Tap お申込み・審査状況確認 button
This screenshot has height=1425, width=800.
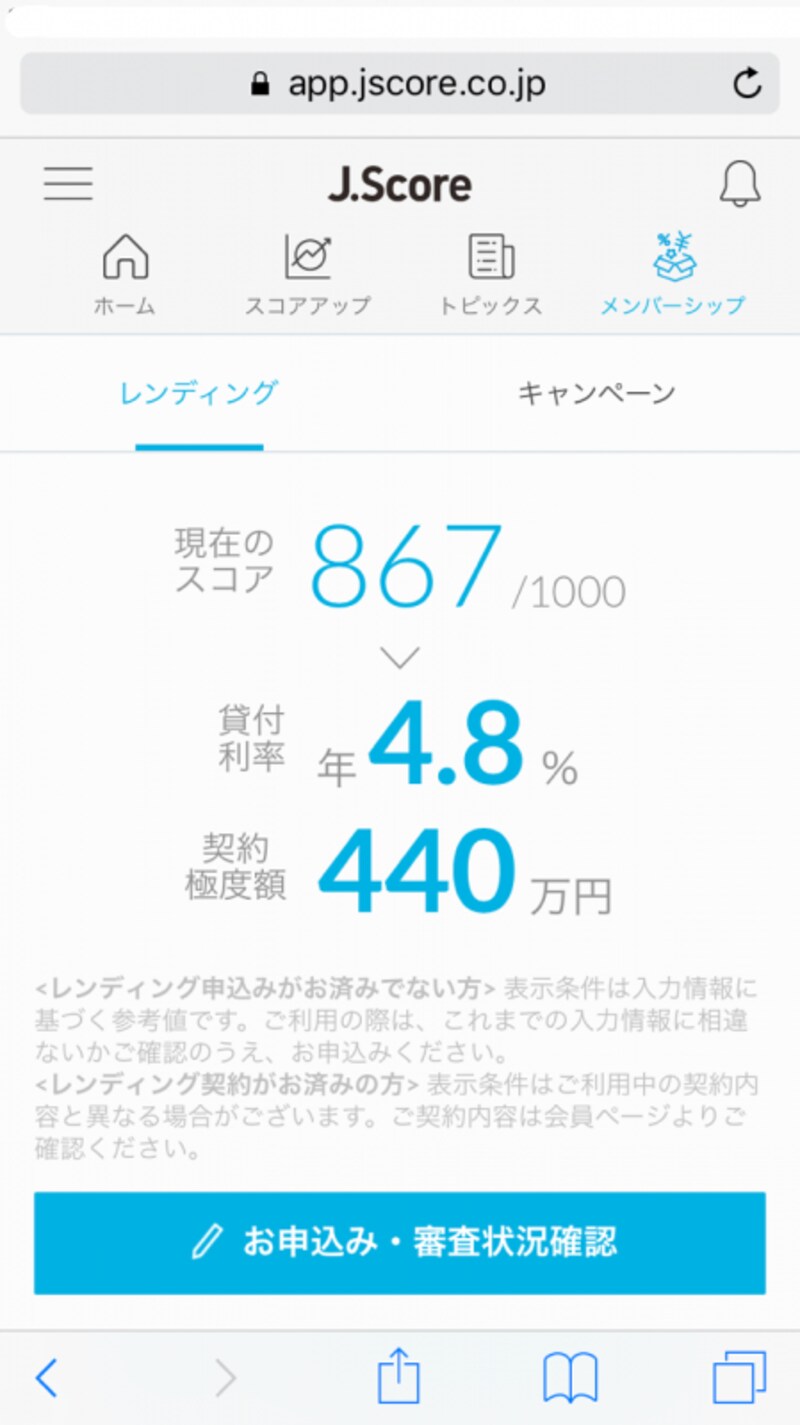pos(400,1243)
